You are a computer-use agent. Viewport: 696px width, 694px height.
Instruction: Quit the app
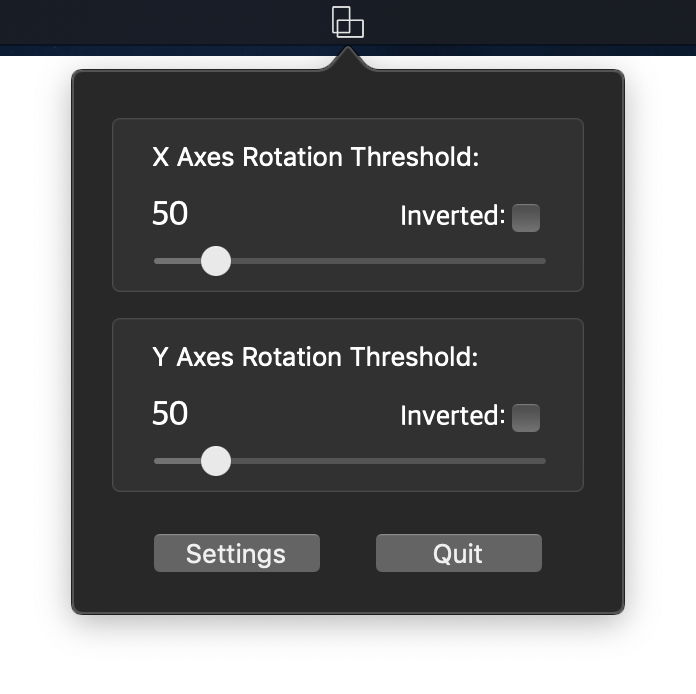(458, 553)
